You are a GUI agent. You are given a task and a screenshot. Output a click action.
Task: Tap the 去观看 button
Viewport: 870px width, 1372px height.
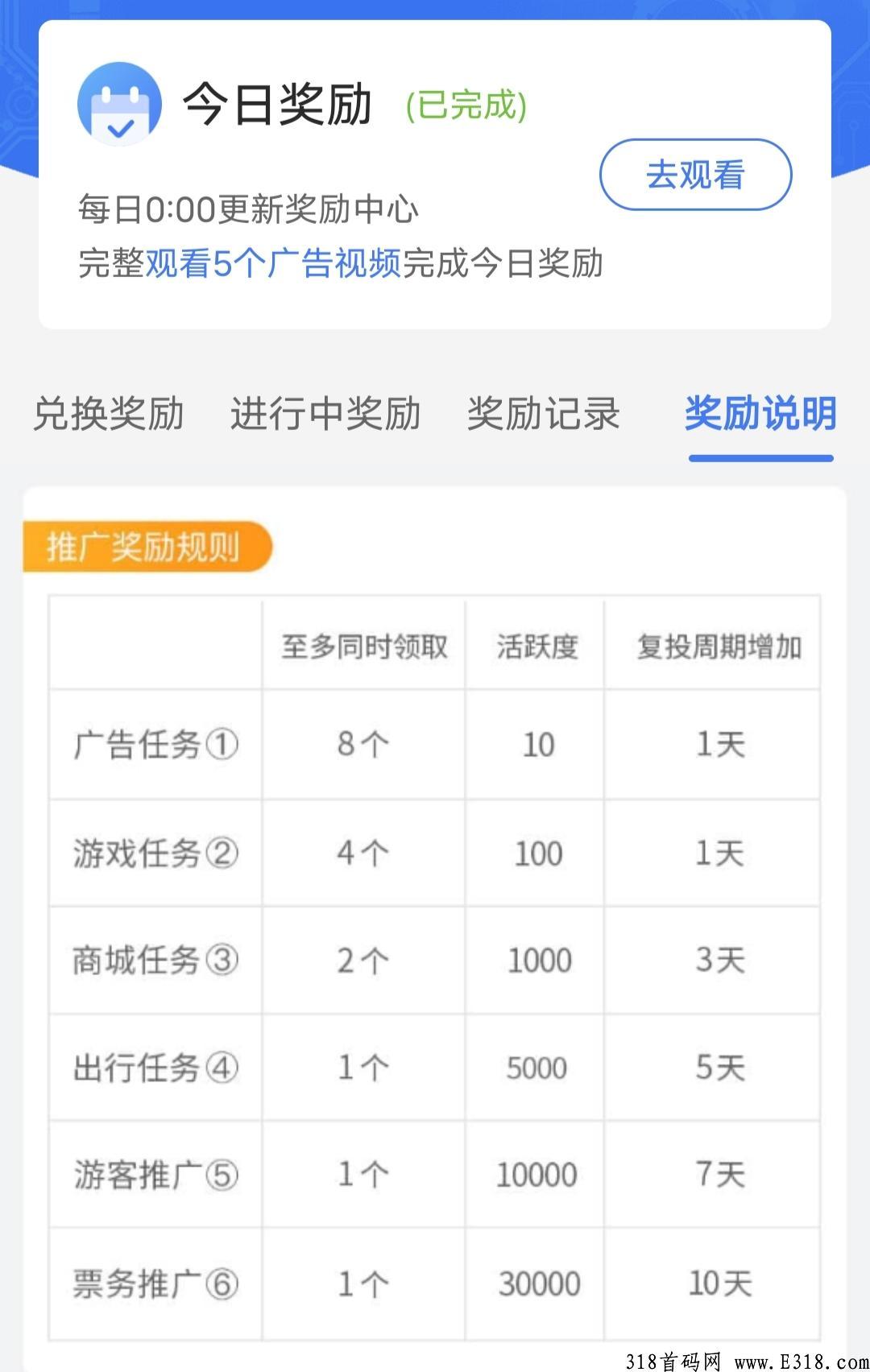(x=695, y=175)
